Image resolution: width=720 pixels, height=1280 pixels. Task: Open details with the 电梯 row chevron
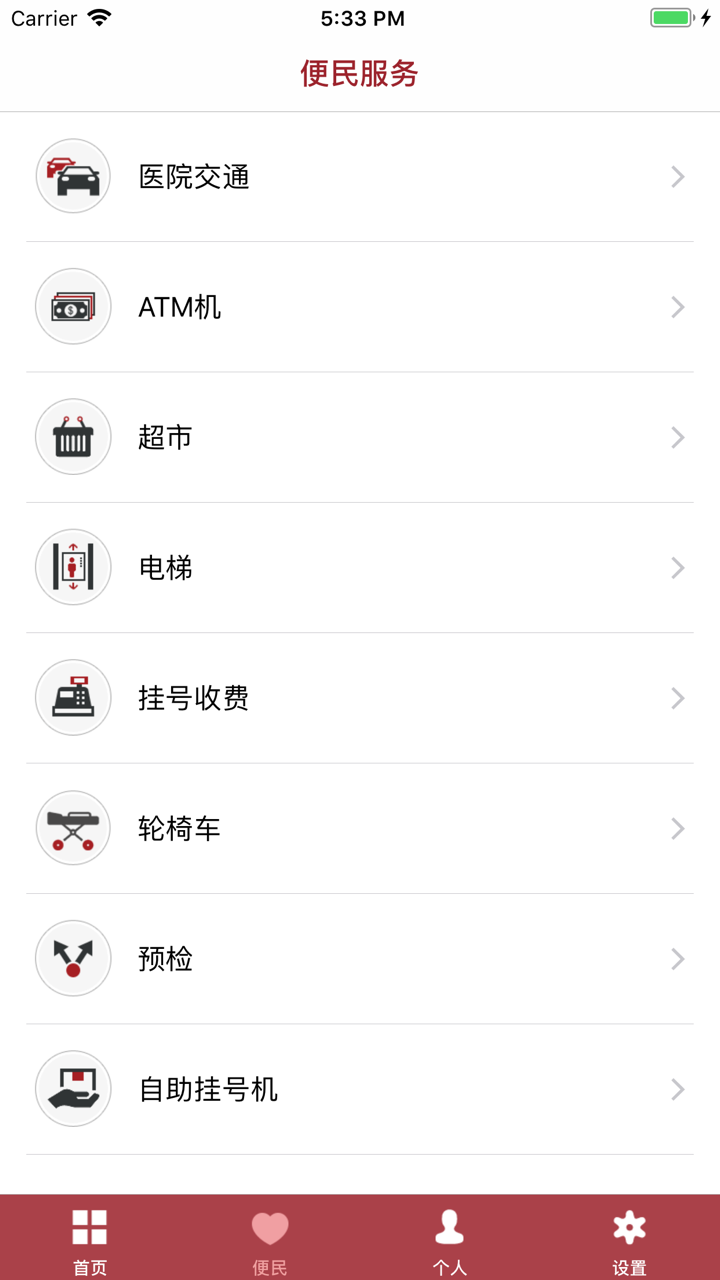(678, 567)
